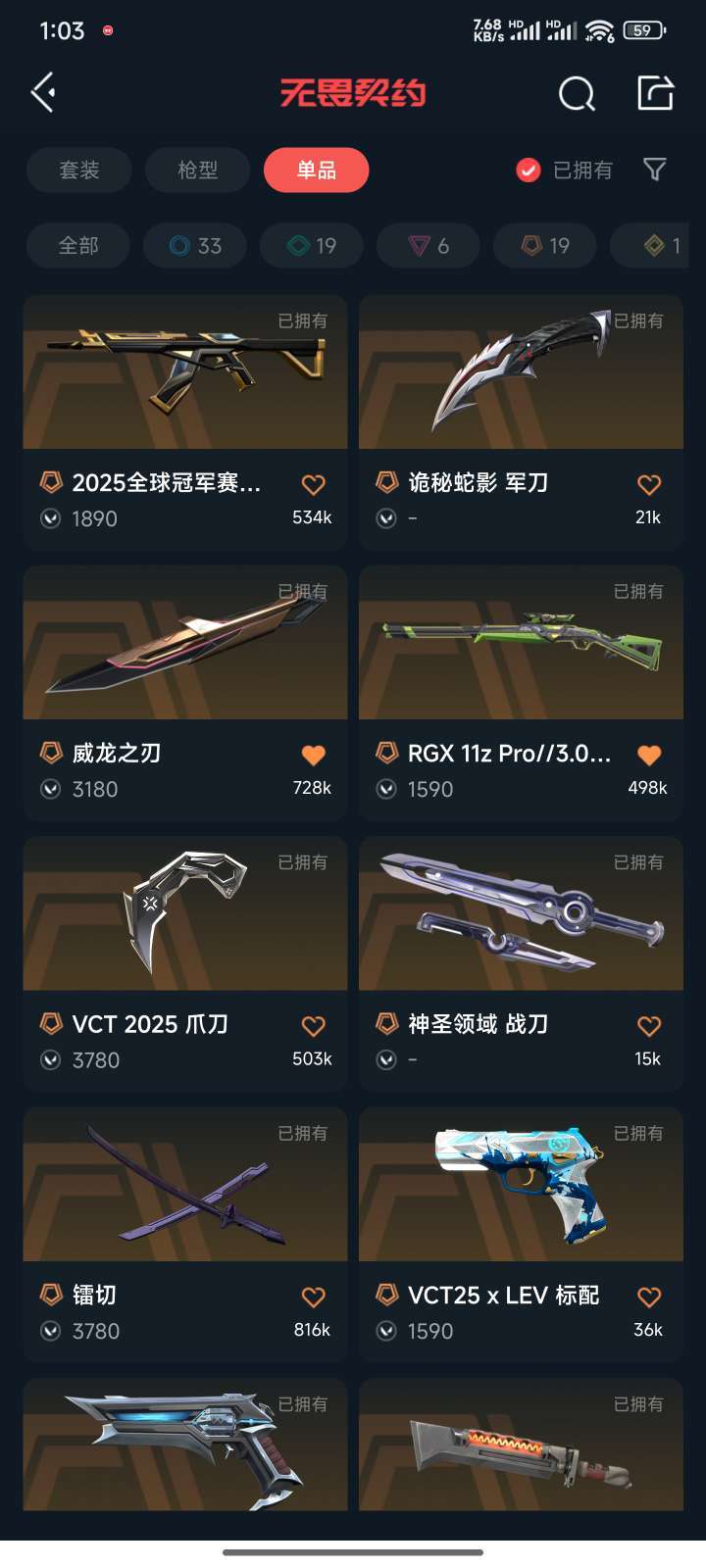Add 诡秘蛇影 军刀 to favorites

[x=649, y=484]
